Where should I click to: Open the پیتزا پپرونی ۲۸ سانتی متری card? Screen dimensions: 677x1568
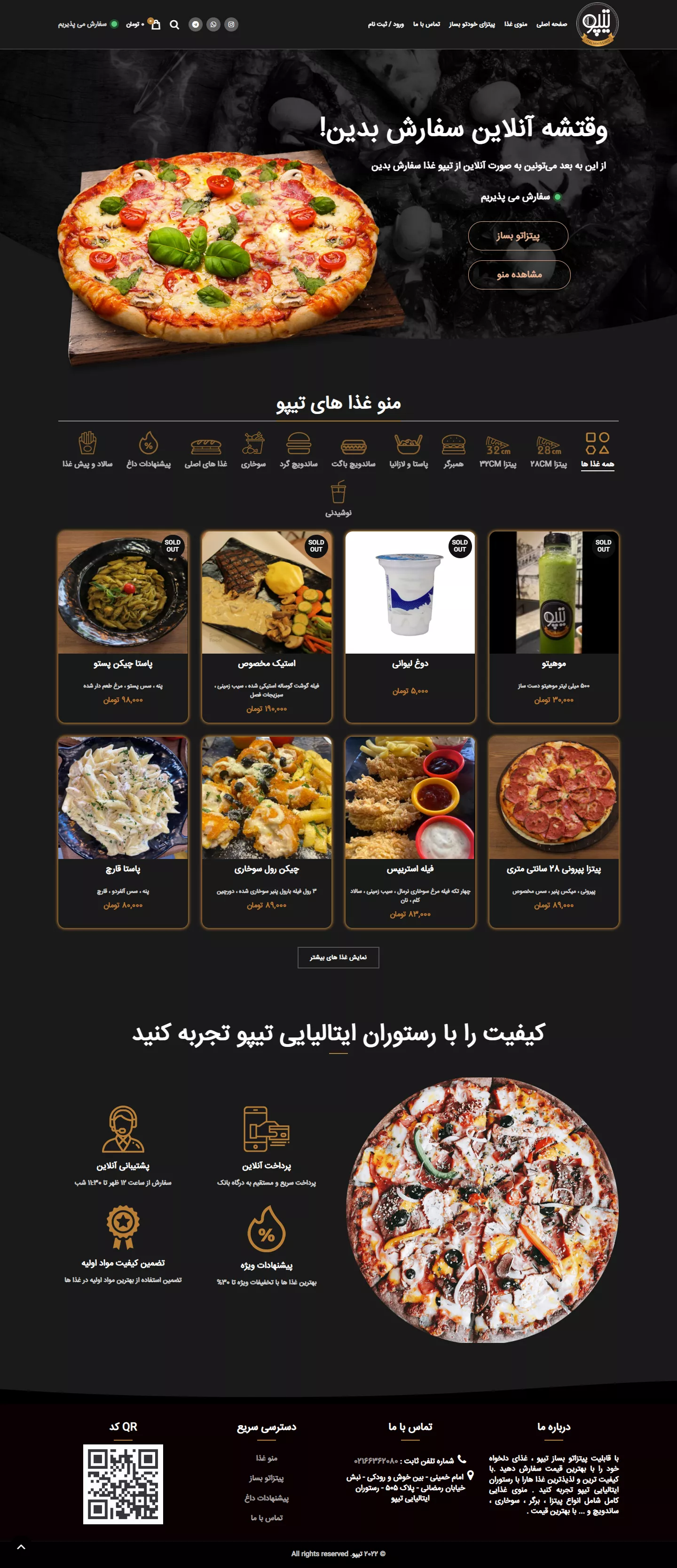pos(553,832)
